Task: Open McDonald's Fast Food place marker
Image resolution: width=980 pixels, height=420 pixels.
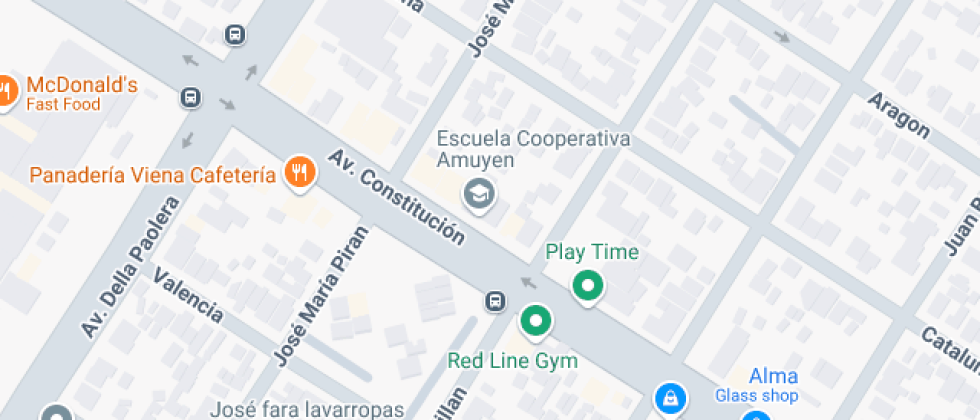Action: coord(5,93)
